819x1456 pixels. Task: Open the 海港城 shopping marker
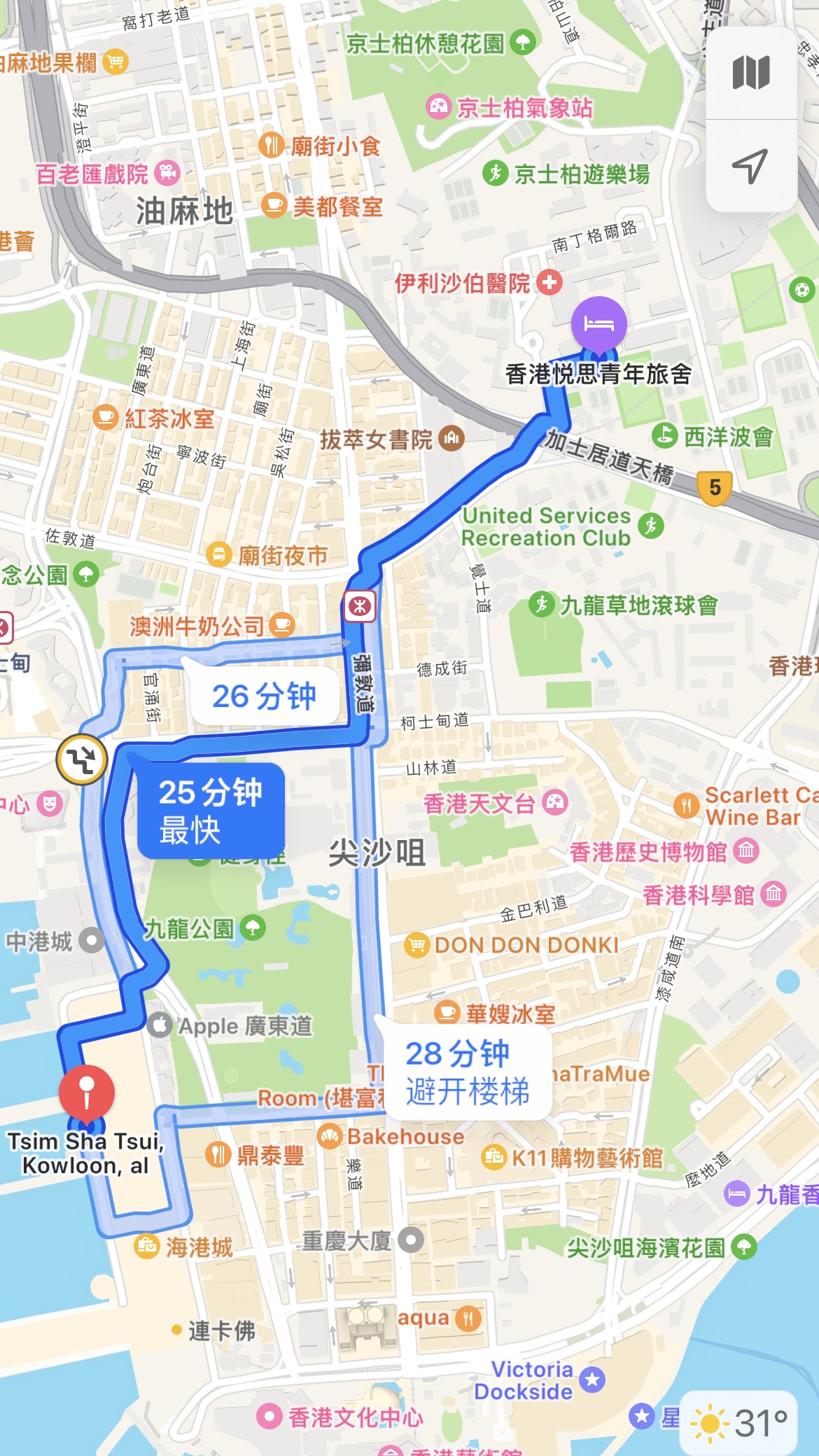click(147, 1246)
